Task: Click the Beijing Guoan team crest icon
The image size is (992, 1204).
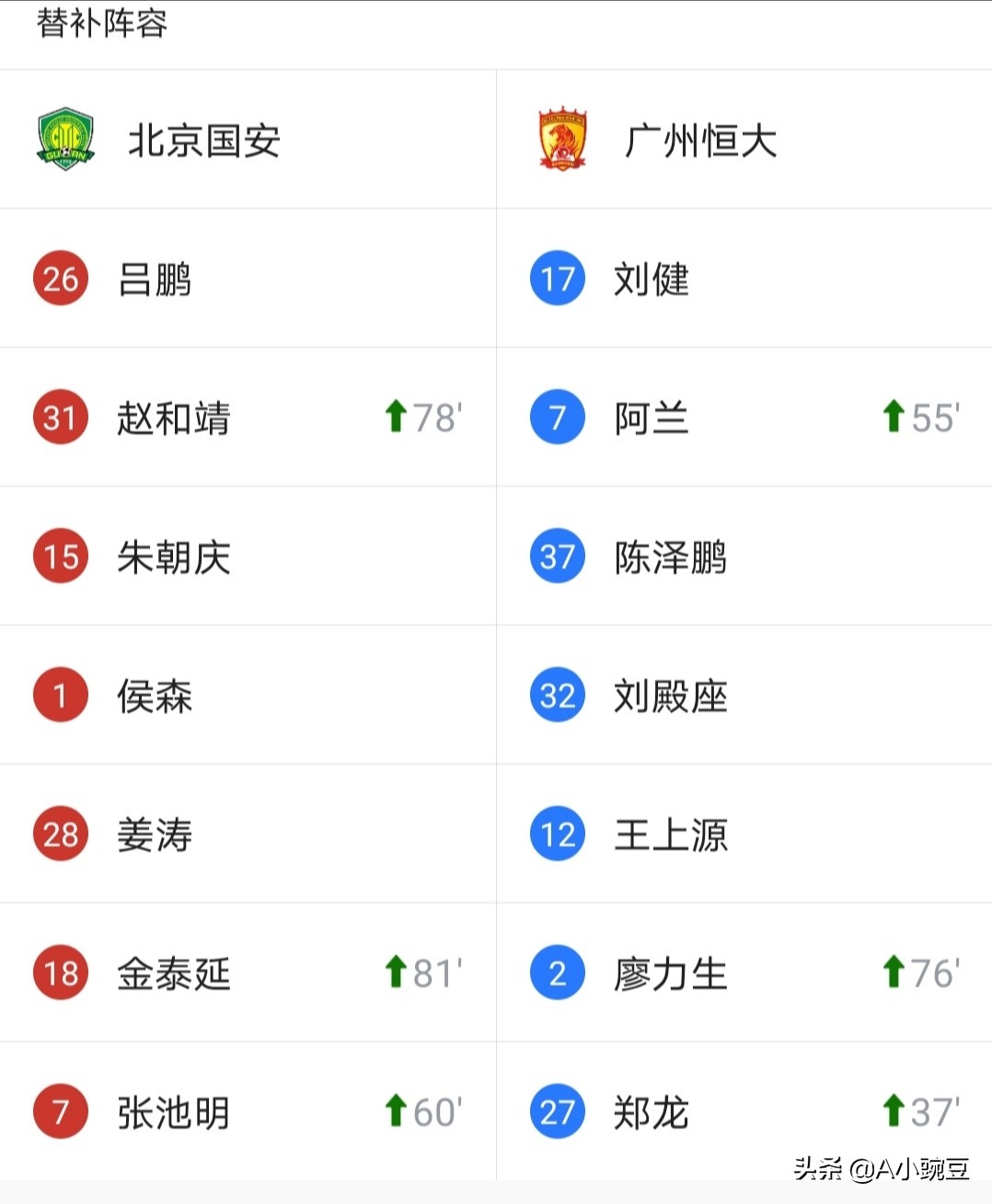Action: coord(62,138)
